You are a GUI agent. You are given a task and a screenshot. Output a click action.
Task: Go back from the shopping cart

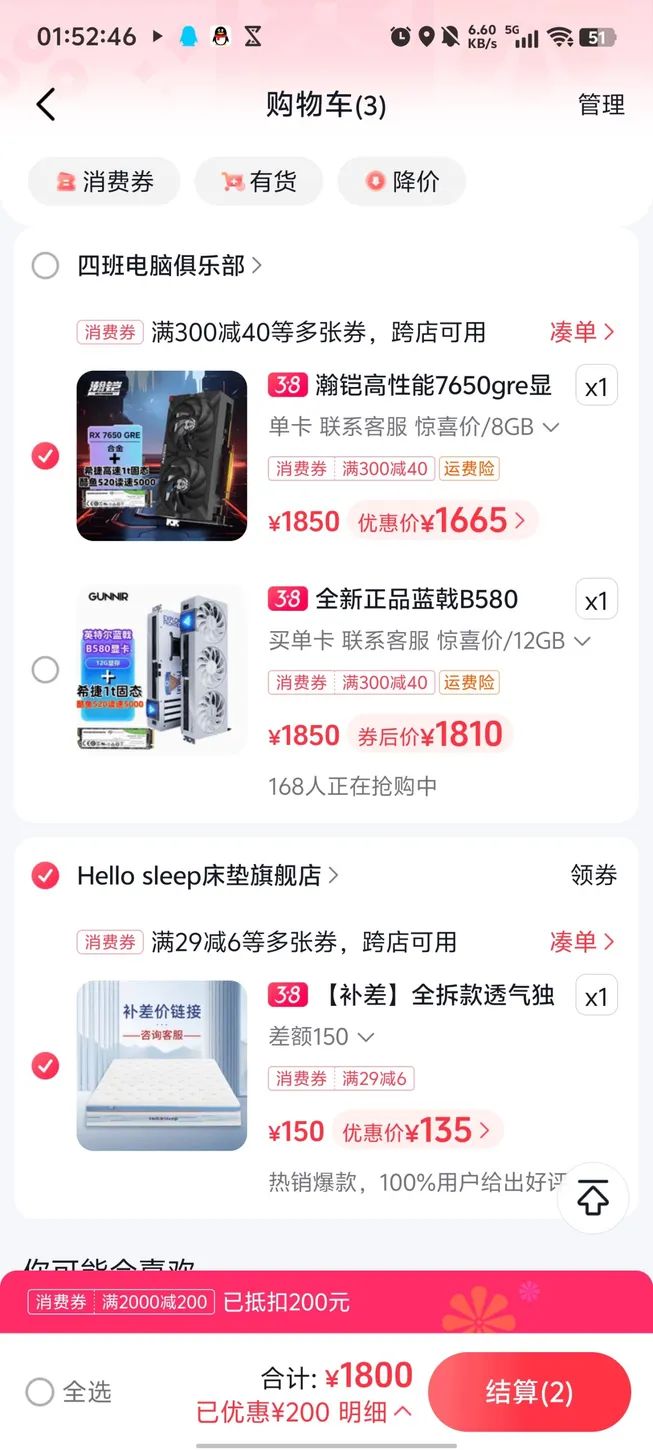pyautogui.click(x=45, y=104)
